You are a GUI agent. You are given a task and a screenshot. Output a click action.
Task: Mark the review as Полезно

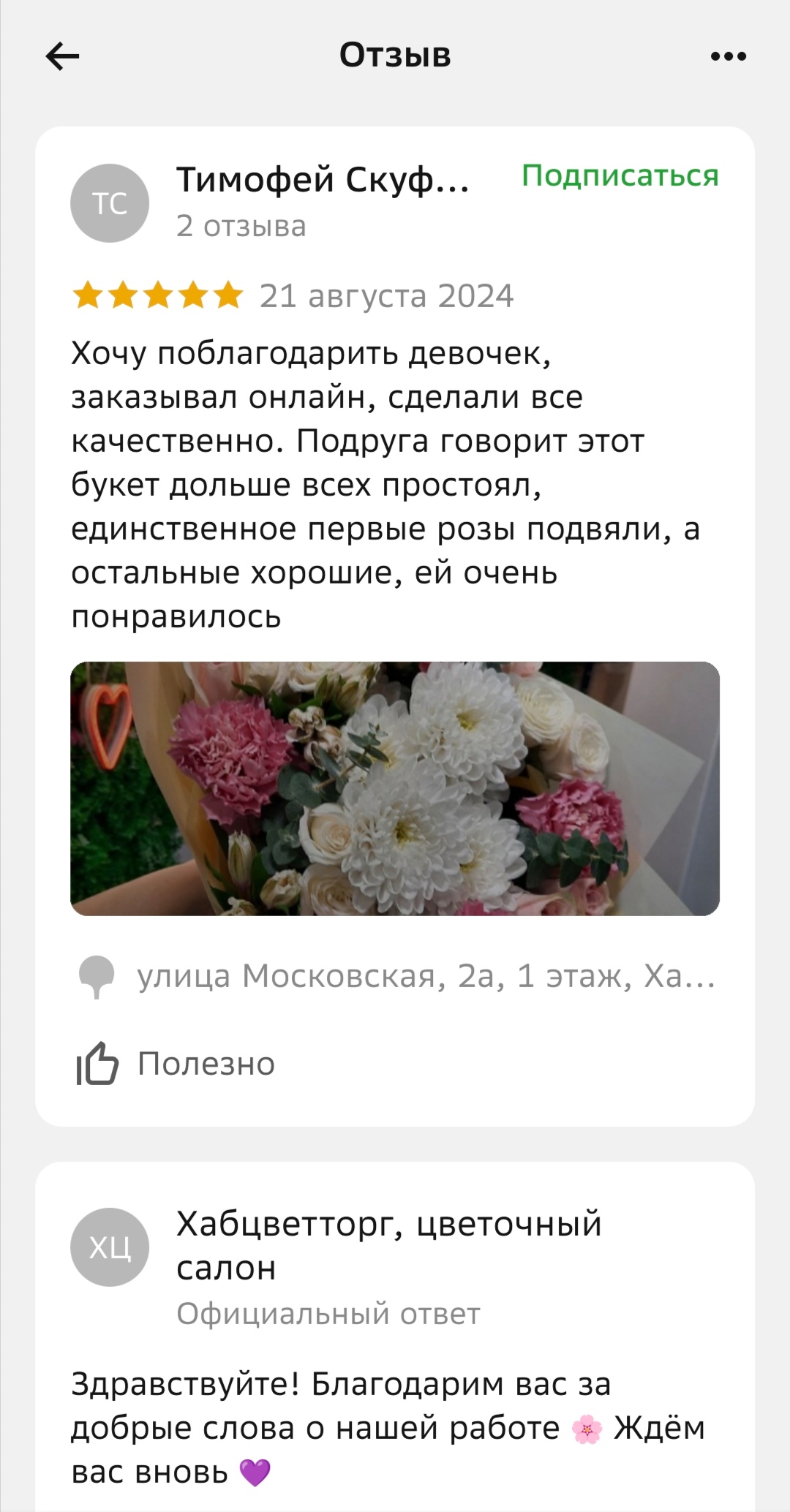[176, 1064]
